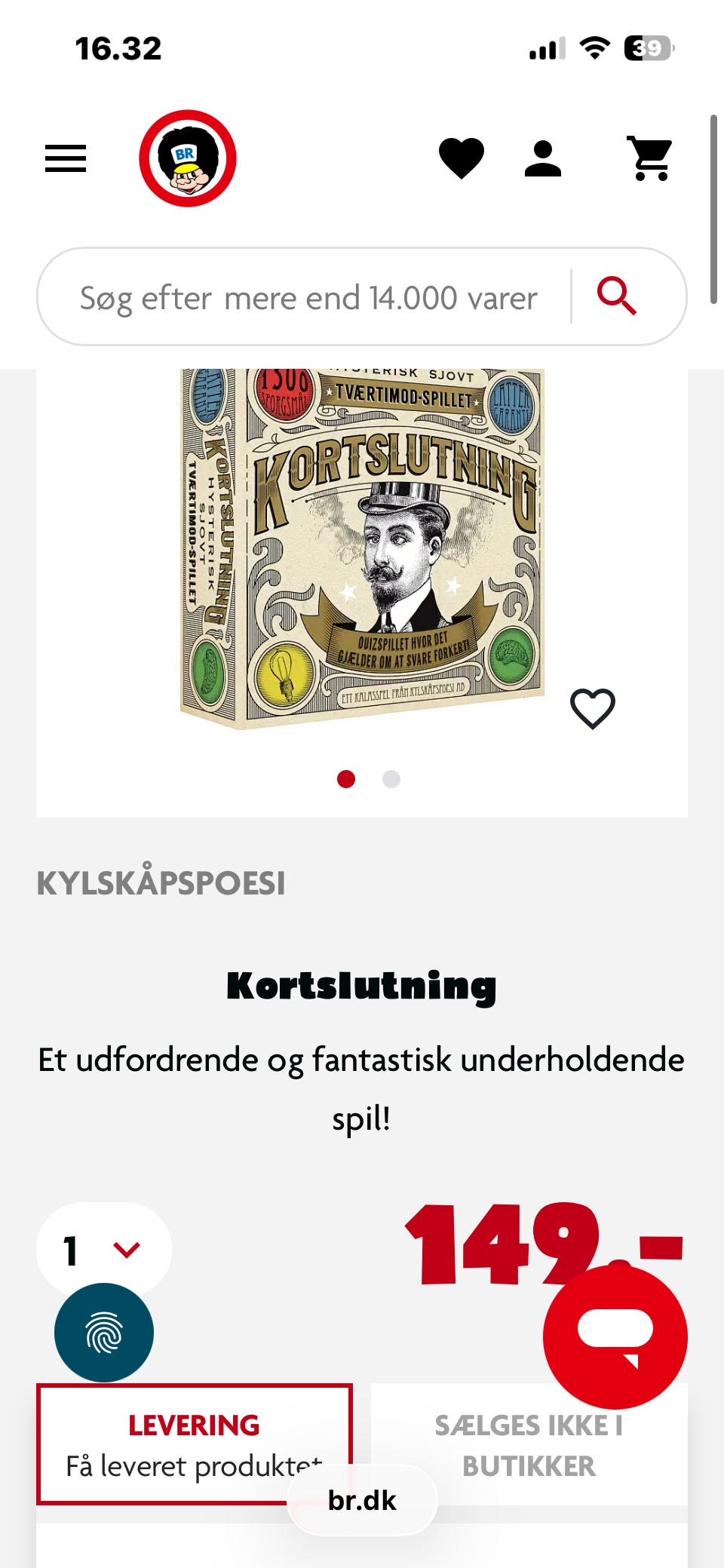Click the br.dk pill at the bottom
Viewport: 724px width, 1568px height.
pyautogui.click(x=362, y=1500)
